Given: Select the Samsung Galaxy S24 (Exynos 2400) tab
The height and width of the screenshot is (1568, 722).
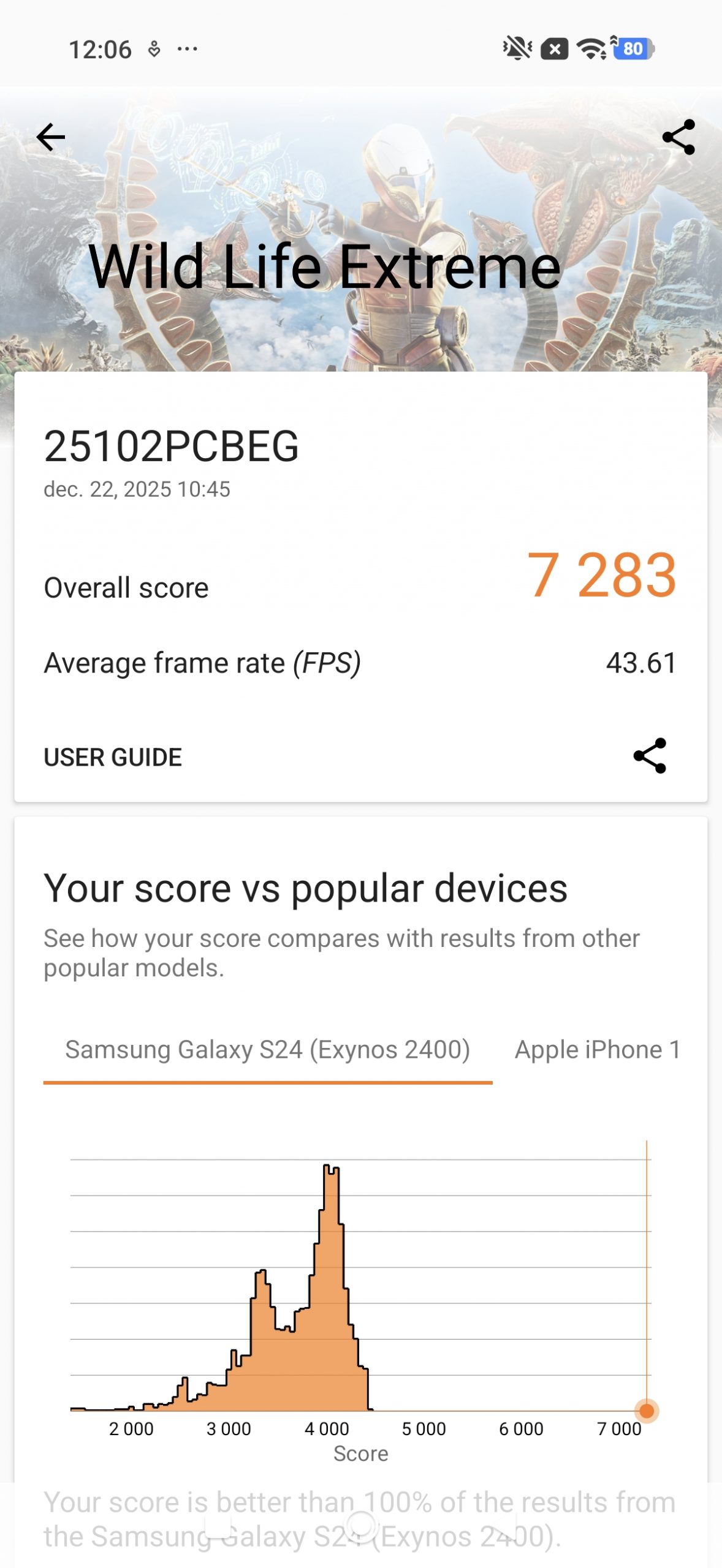Looking at the screenshot, I should click(267, 1050).
